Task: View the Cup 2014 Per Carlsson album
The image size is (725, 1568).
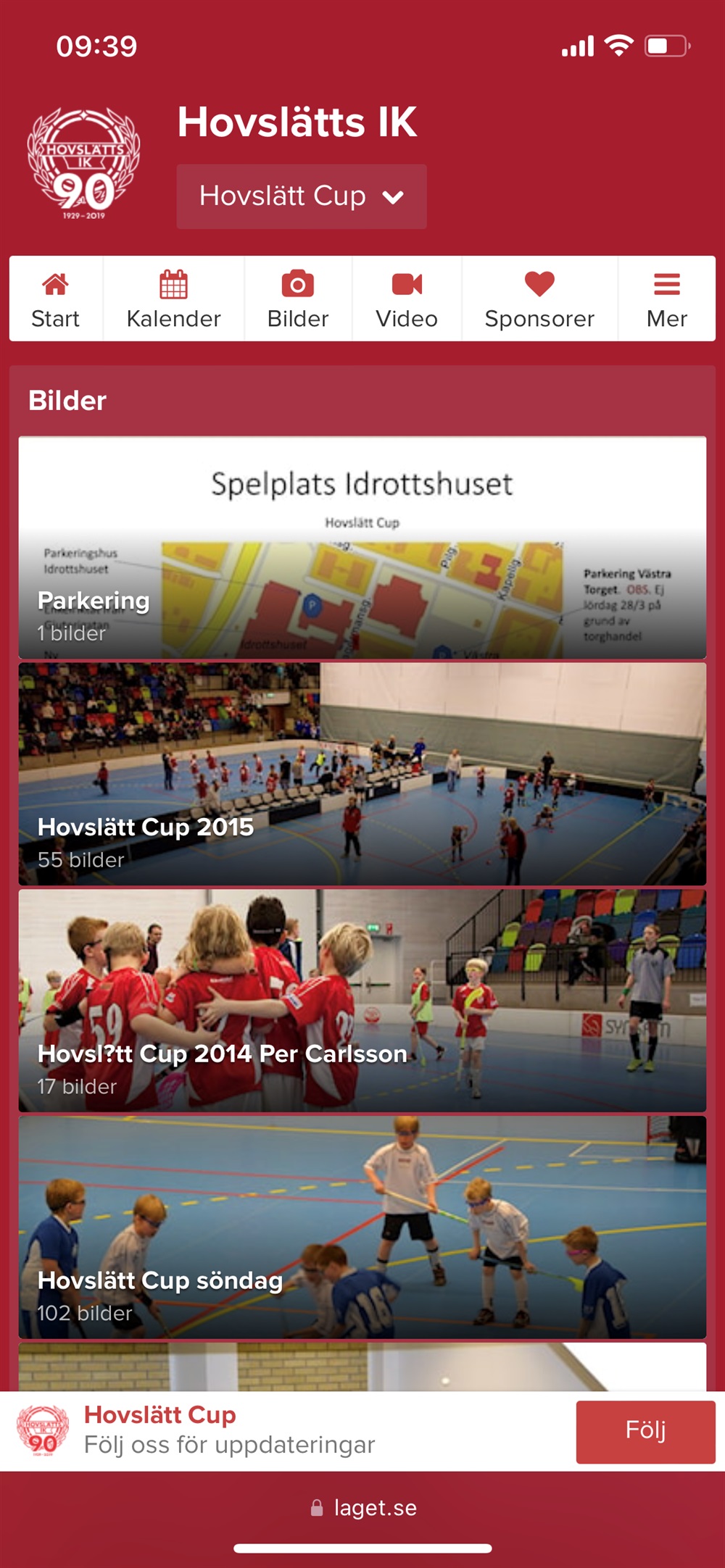Action: [x=362, y=1001]
